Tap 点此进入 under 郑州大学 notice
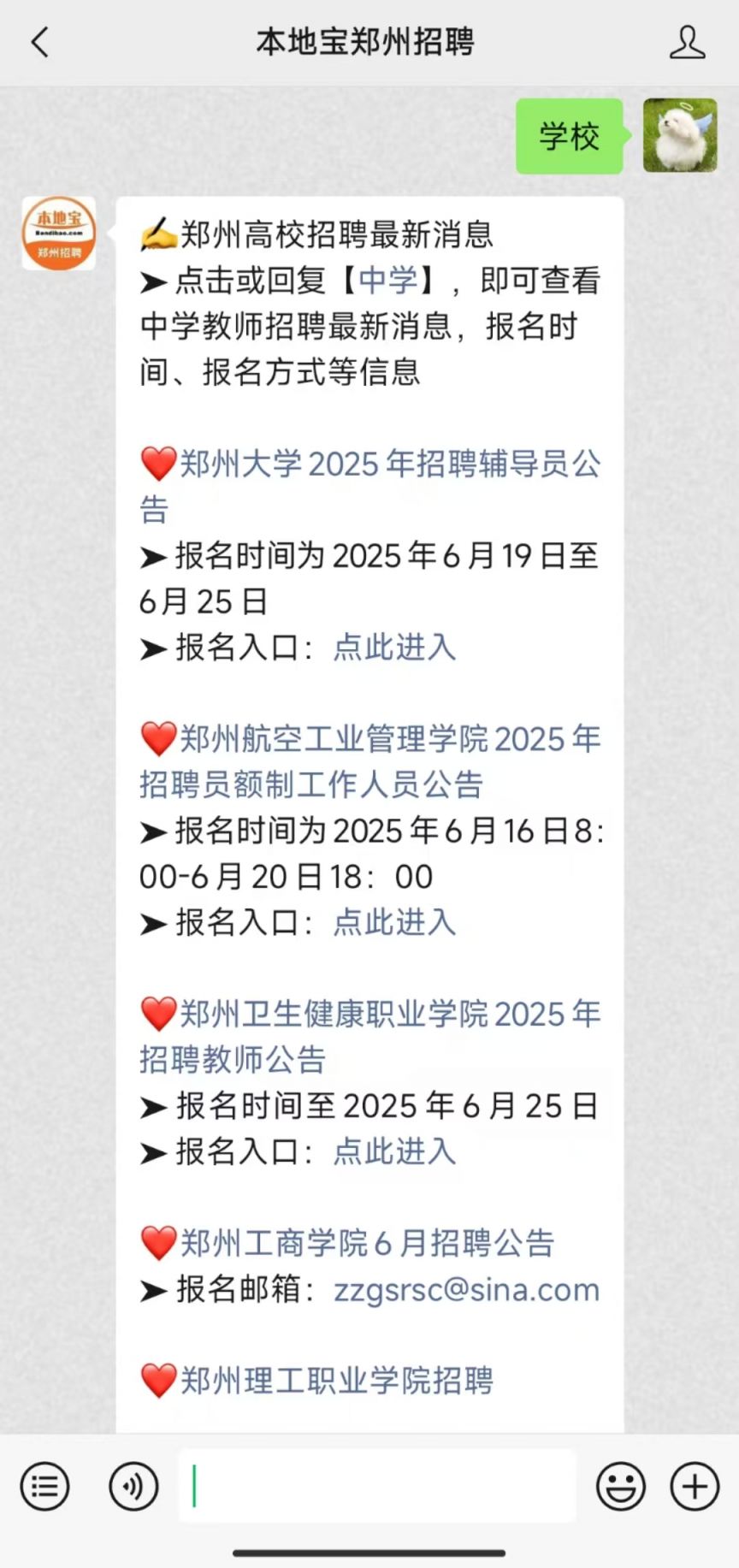The height and width of the screenshot is (1568, 739). click(x=394, y=648)
